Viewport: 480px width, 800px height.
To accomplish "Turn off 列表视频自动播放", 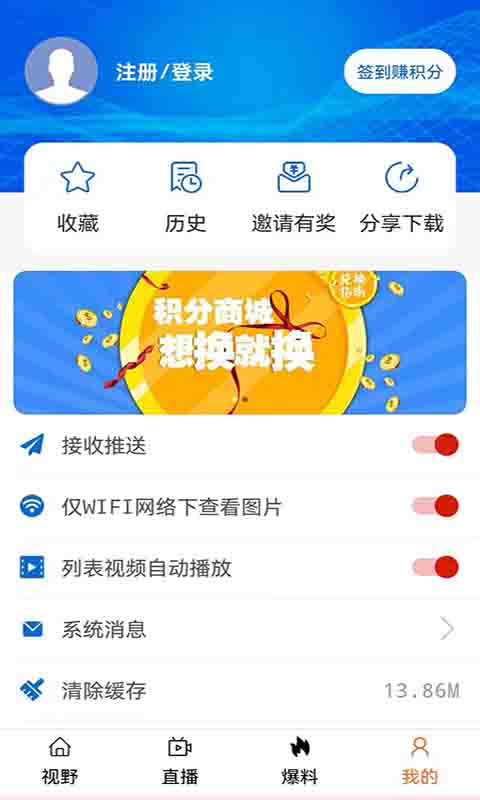I will point(435,567).
